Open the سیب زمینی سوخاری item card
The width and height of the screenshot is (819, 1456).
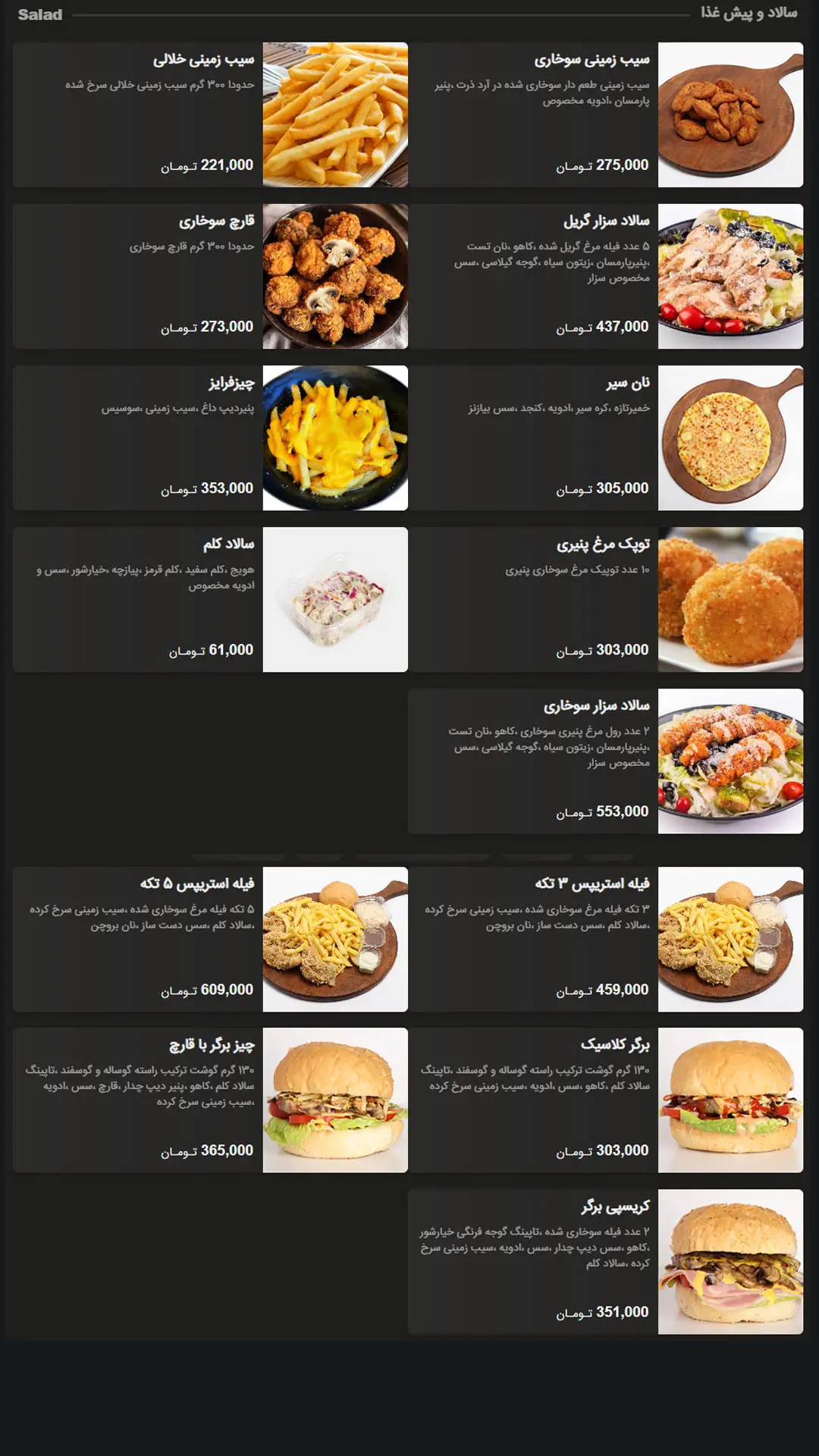click(x=606, y=115)
